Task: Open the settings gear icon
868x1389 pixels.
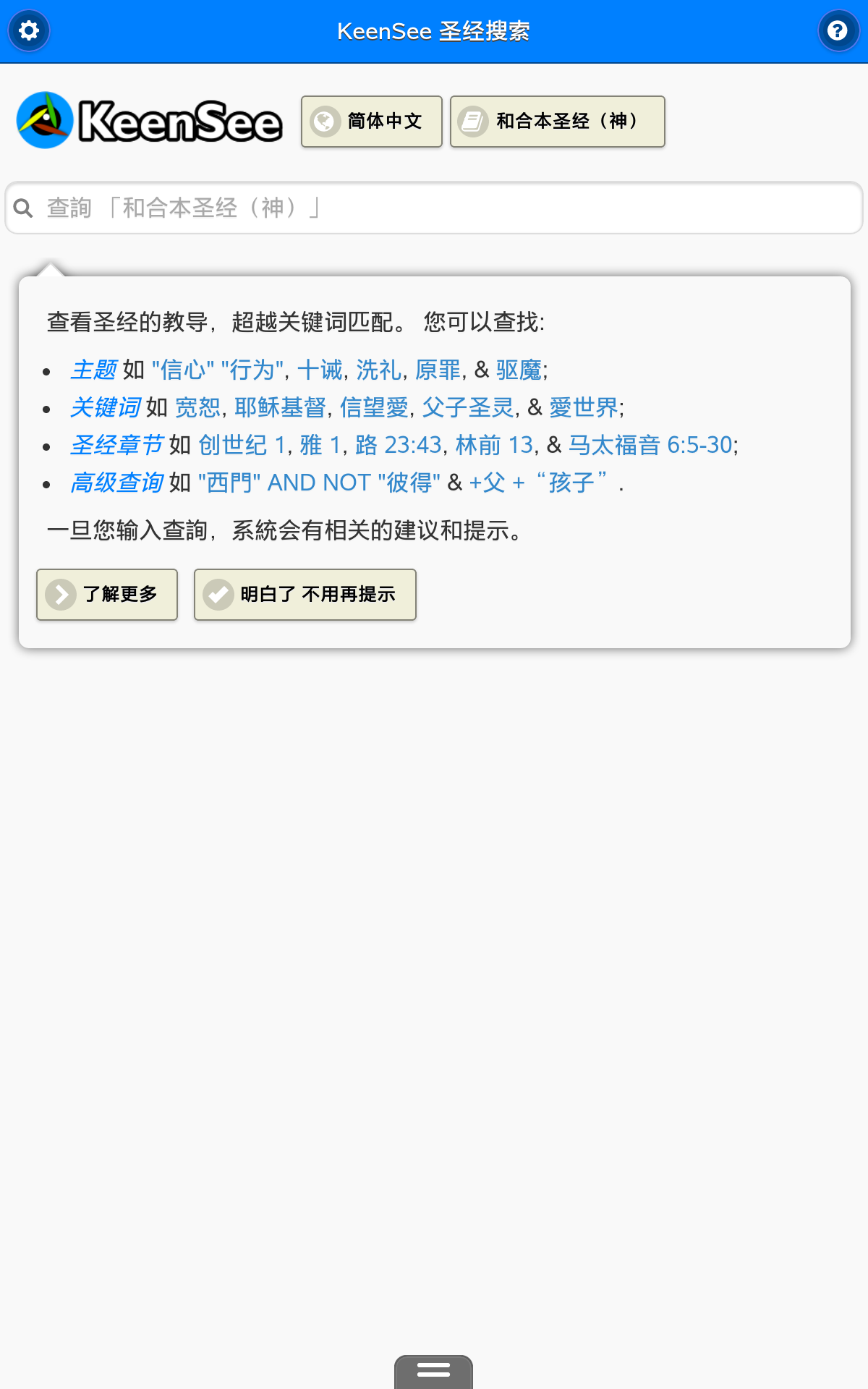Action: pos(28,30)
